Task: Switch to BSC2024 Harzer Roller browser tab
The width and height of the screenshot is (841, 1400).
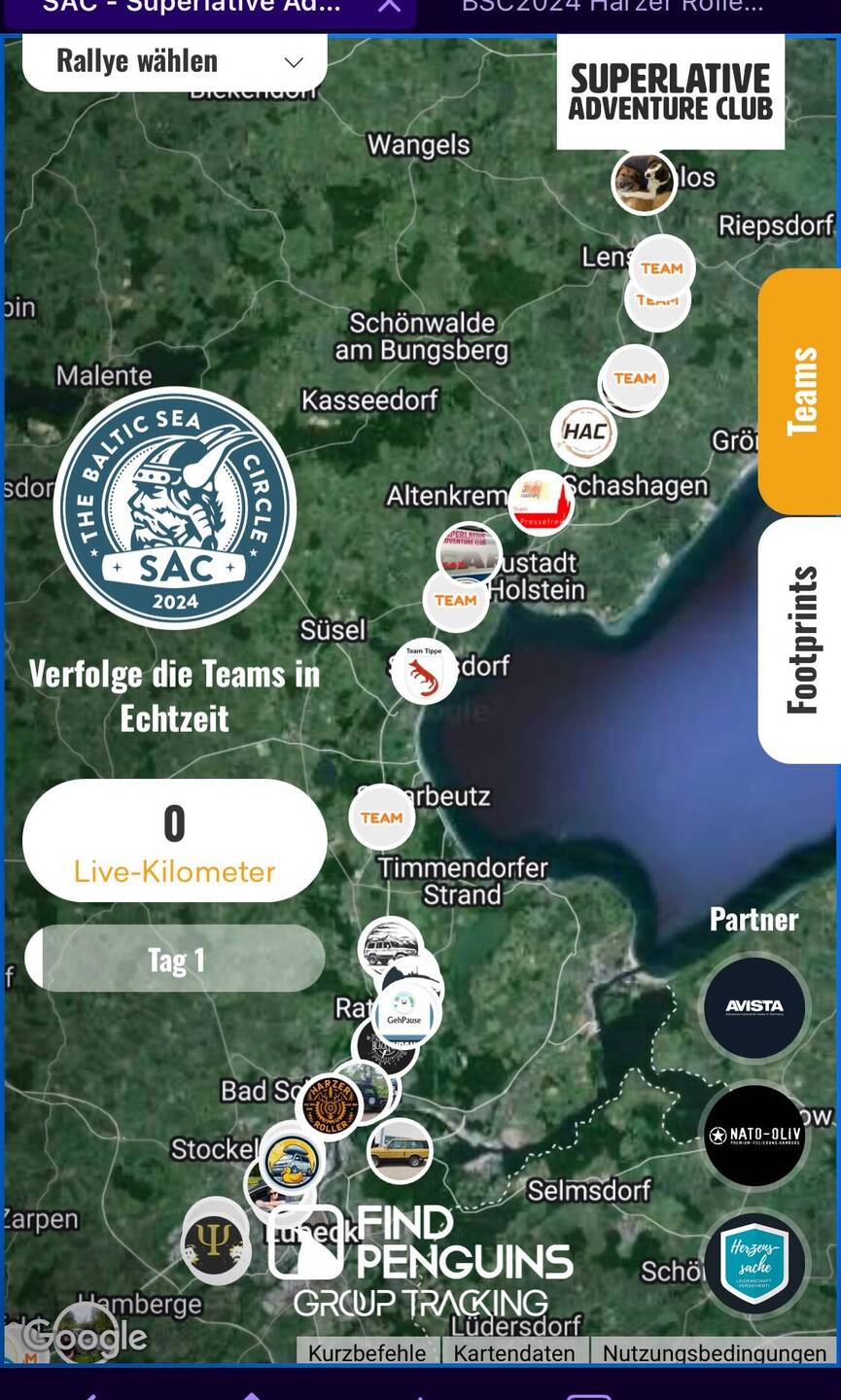Action: pyautogui.click(x=613, y=6)
